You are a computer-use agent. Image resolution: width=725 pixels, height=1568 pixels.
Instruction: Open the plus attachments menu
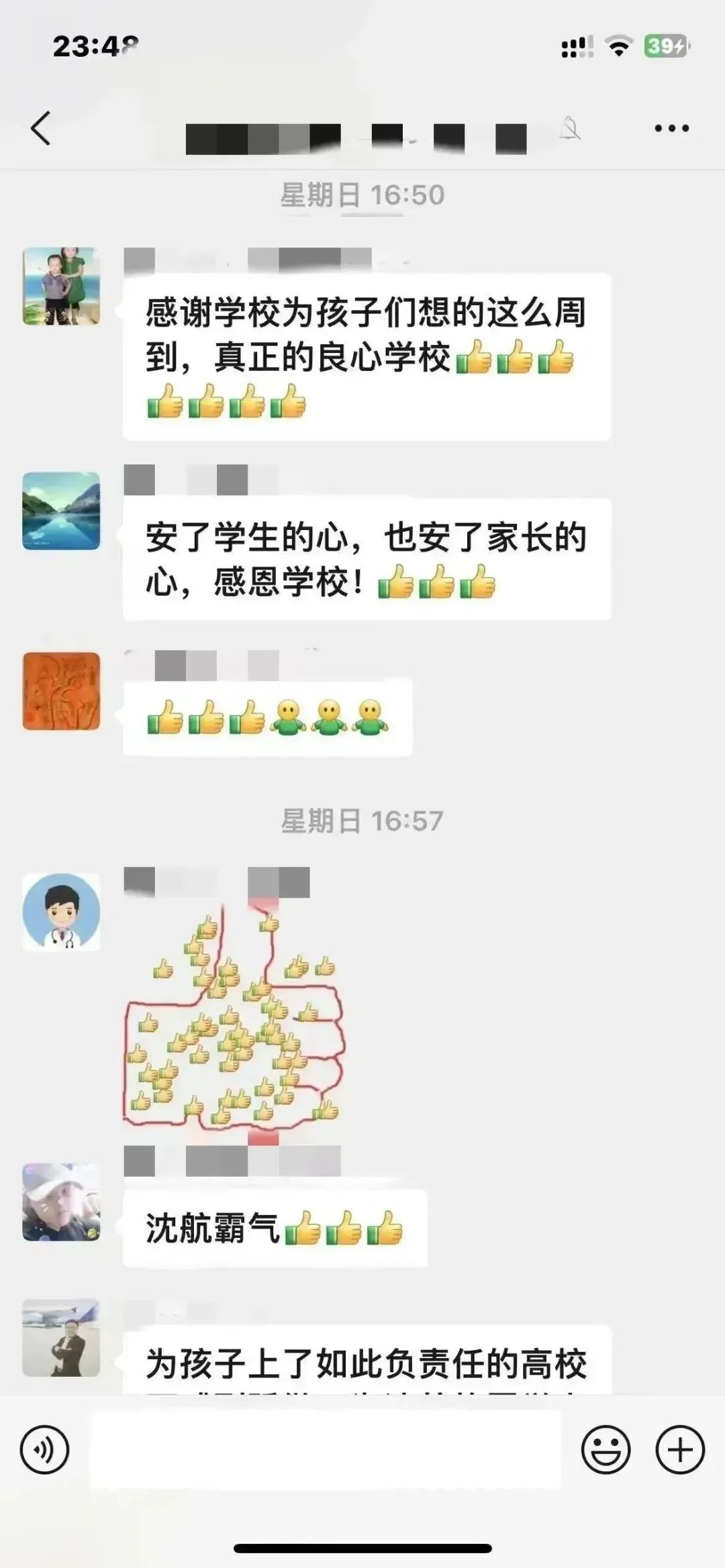click(679, 1449)
